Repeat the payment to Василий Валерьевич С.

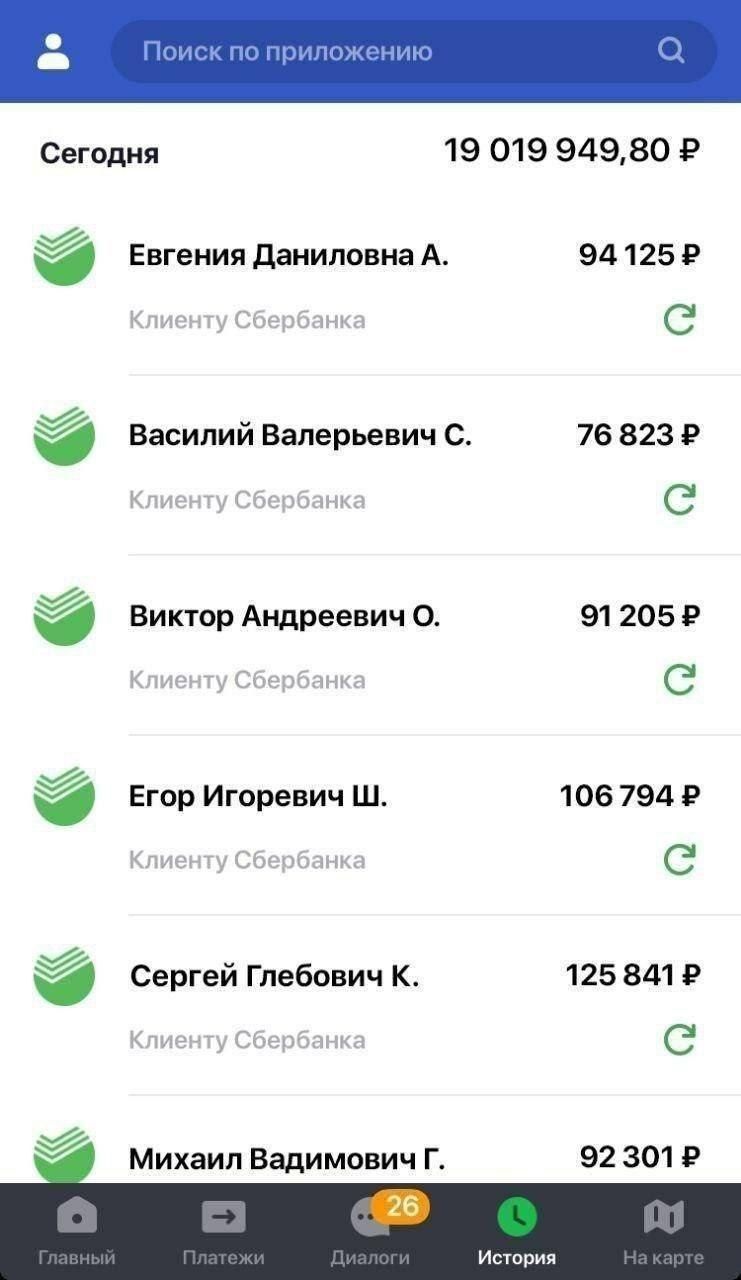680,499
